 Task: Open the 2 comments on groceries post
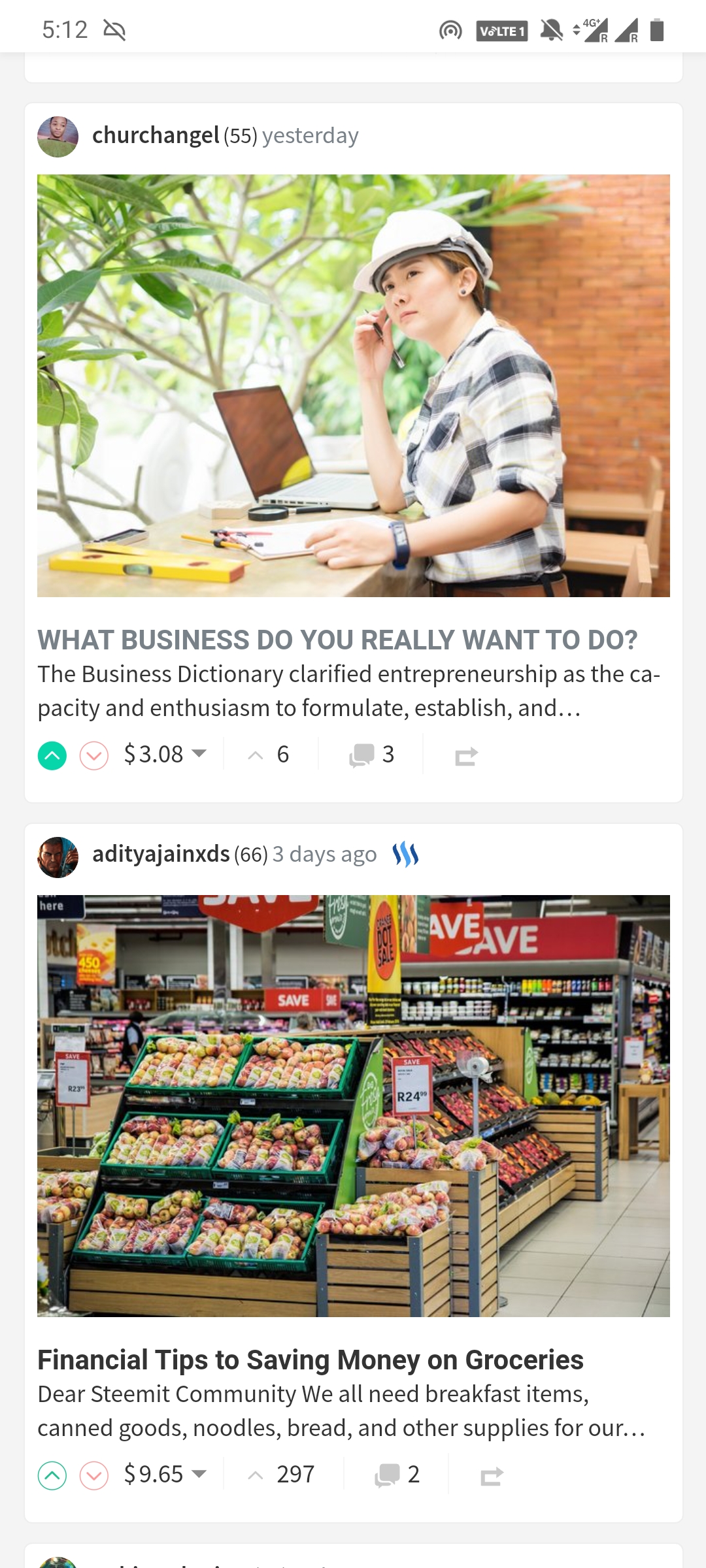pos(397,1475)
